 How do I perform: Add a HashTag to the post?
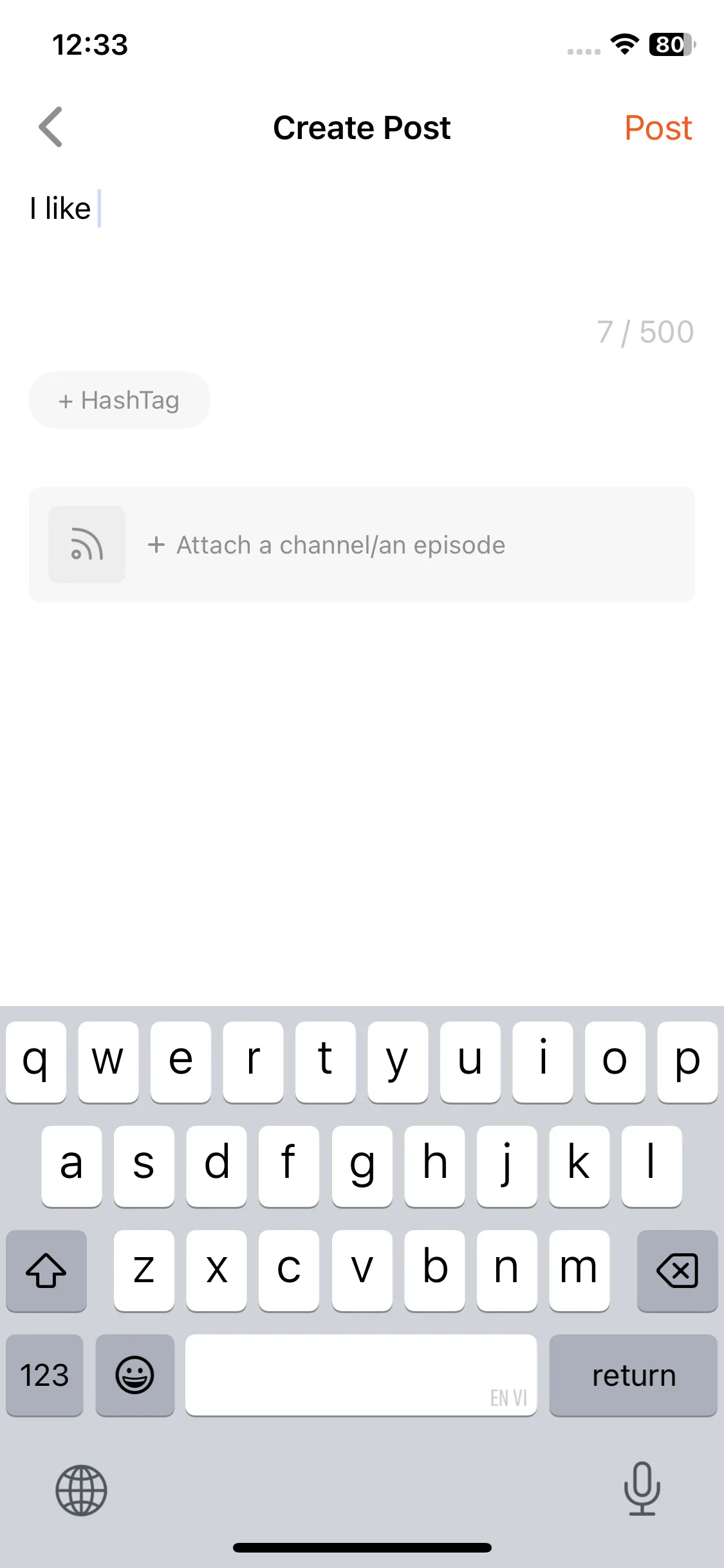click(119, 400)
